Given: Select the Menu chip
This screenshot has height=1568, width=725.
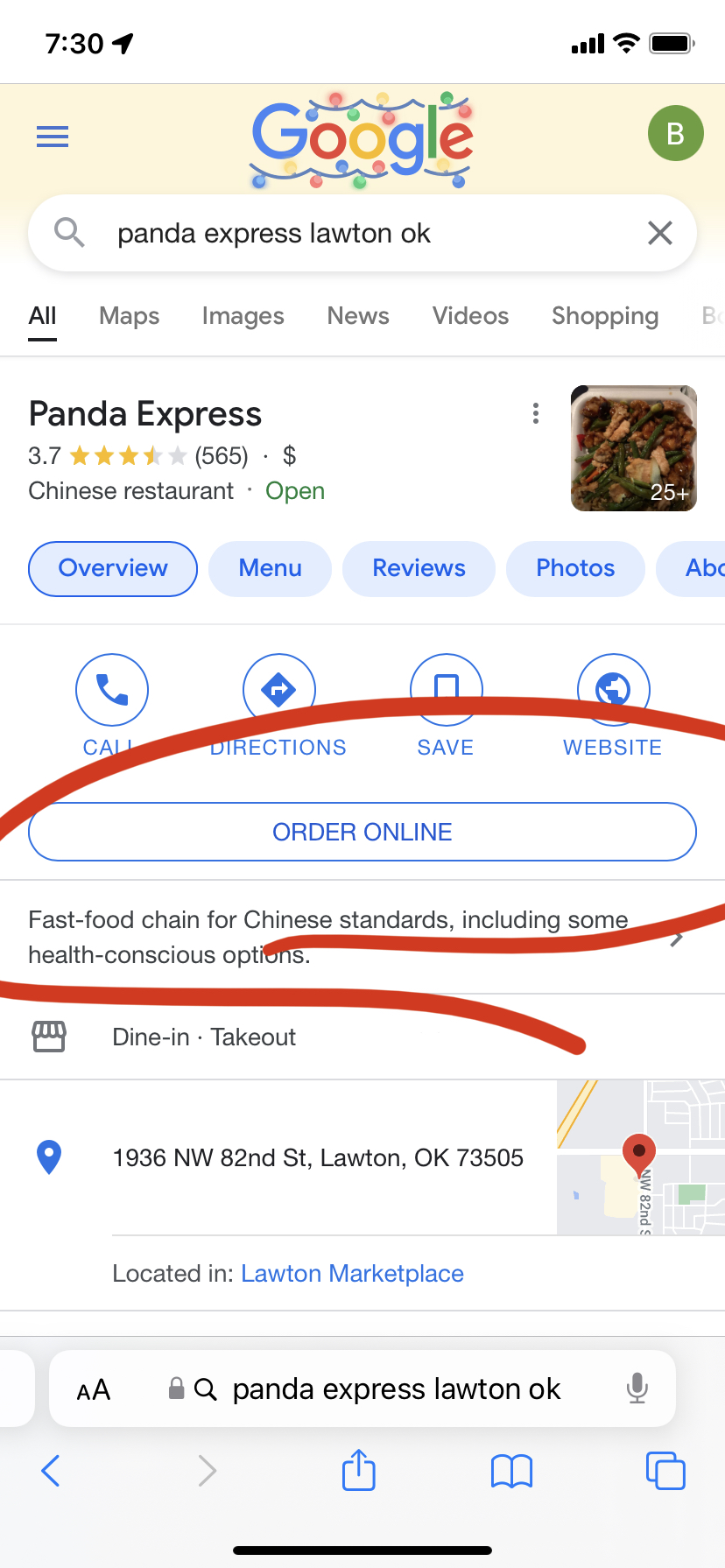Looking at the screenshot, I should click(270, 568).
